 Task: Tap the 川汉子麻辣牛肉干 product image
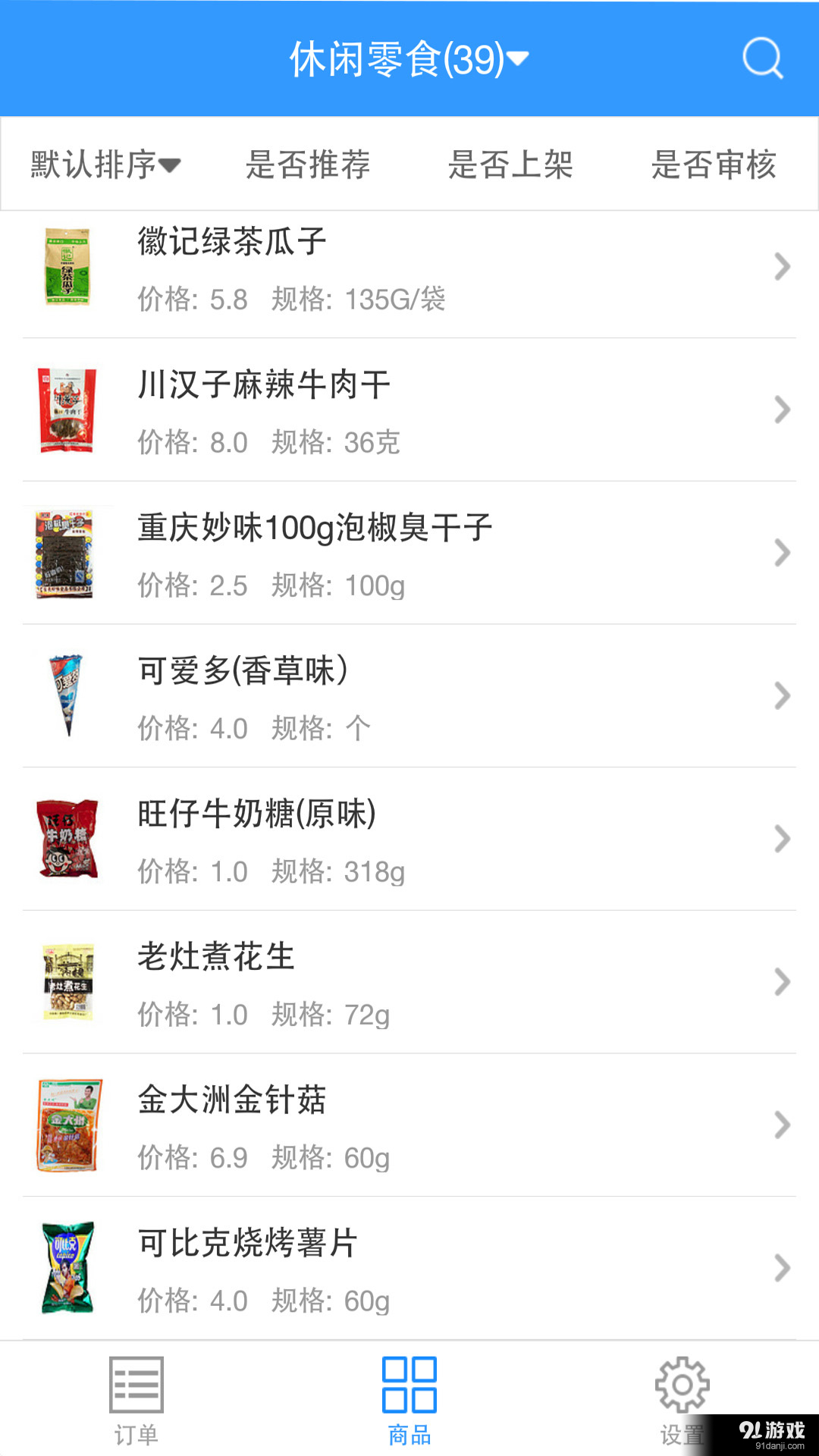click(67, 409)
